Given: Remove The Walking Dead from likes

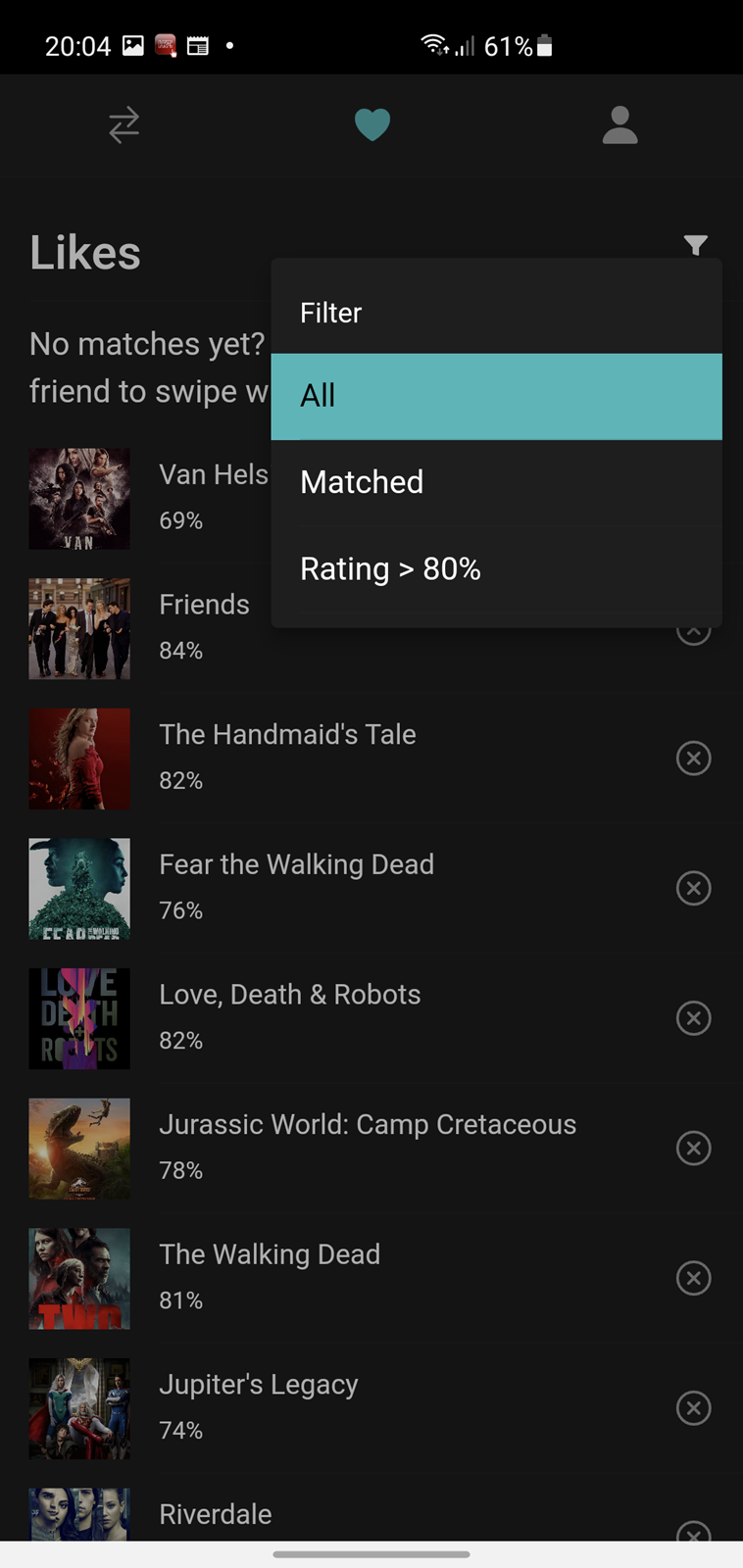Looking at the screenshot, I should (694, 1278).
